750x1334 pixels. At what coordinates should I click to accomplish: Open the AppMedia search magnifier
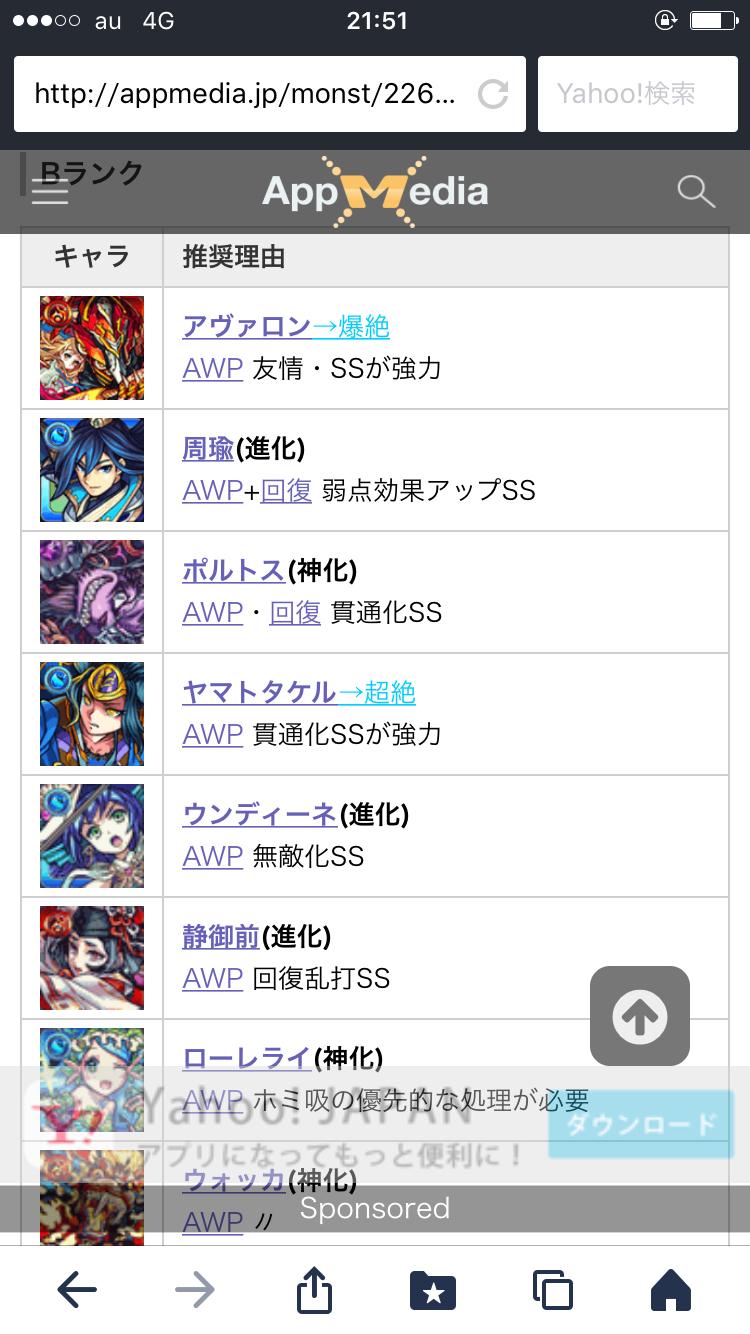695,191
